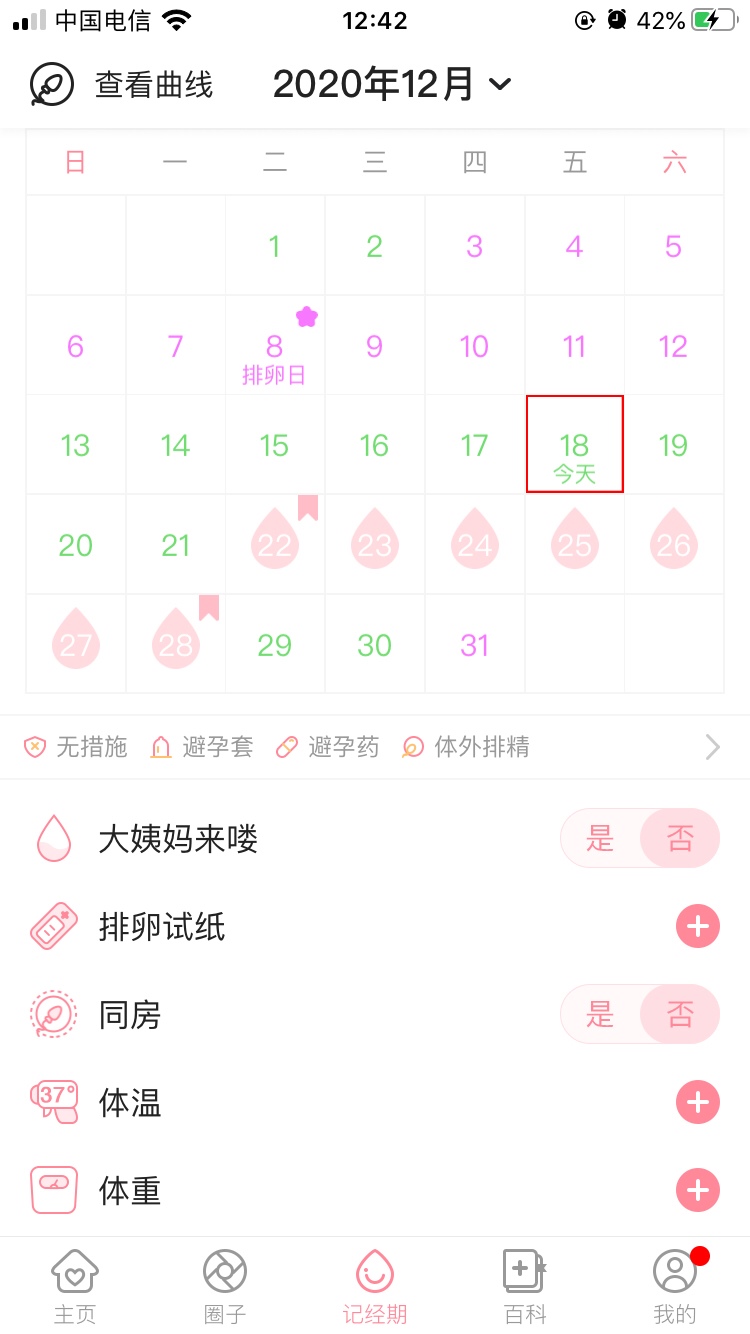This screenshot has height=1334, width=750.
Task: Choose 否 for 同房
Action: coord(680,1014)
